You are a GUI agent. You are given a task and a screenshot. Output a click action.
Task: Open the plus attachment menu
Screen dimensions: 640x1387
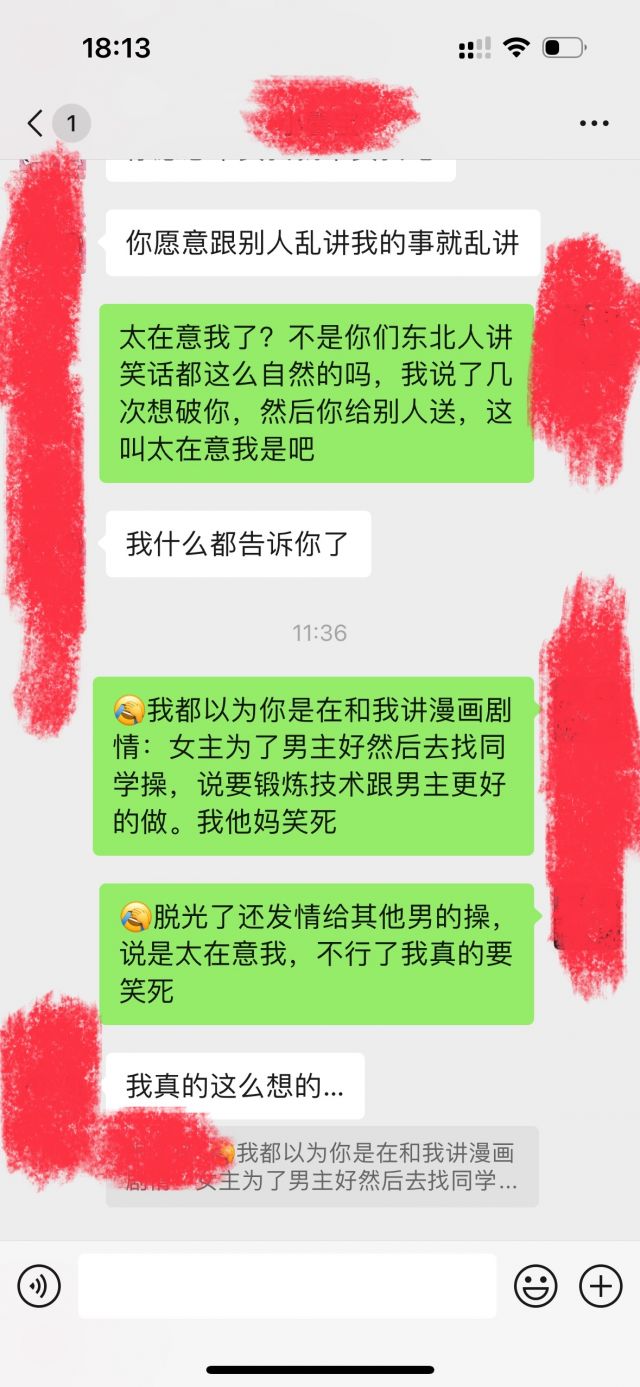click(601, 1286)
